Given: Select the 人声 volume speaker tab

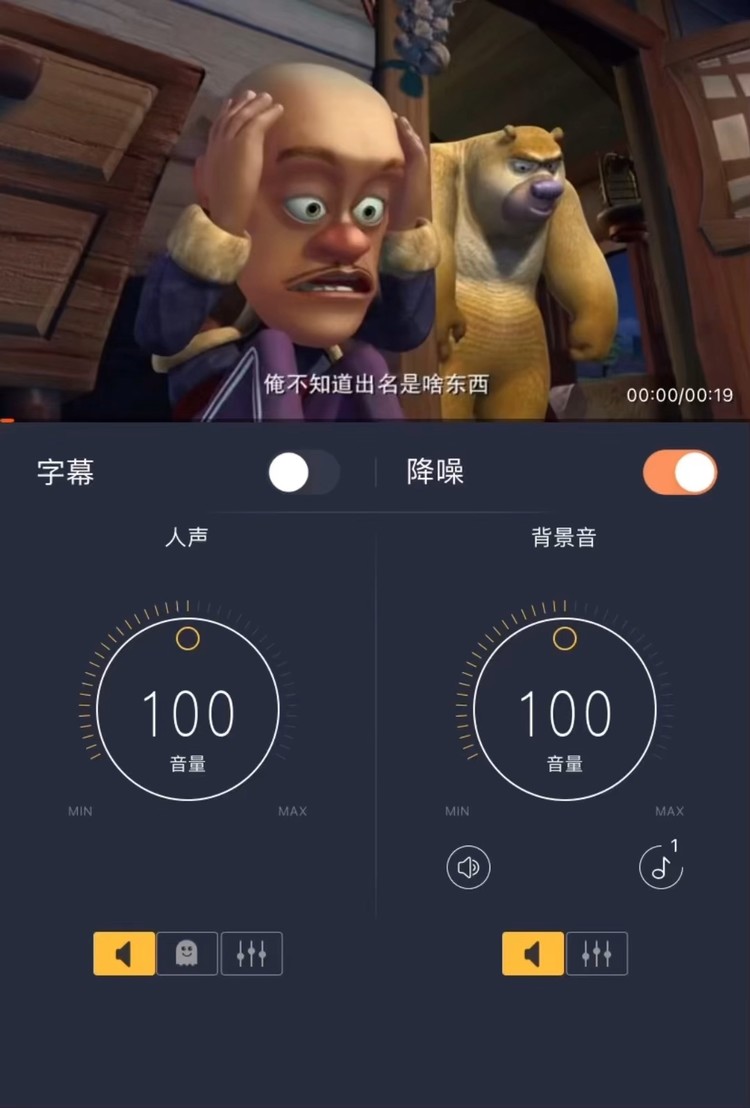Looking at the screenshot, I should tap(125, 953).
